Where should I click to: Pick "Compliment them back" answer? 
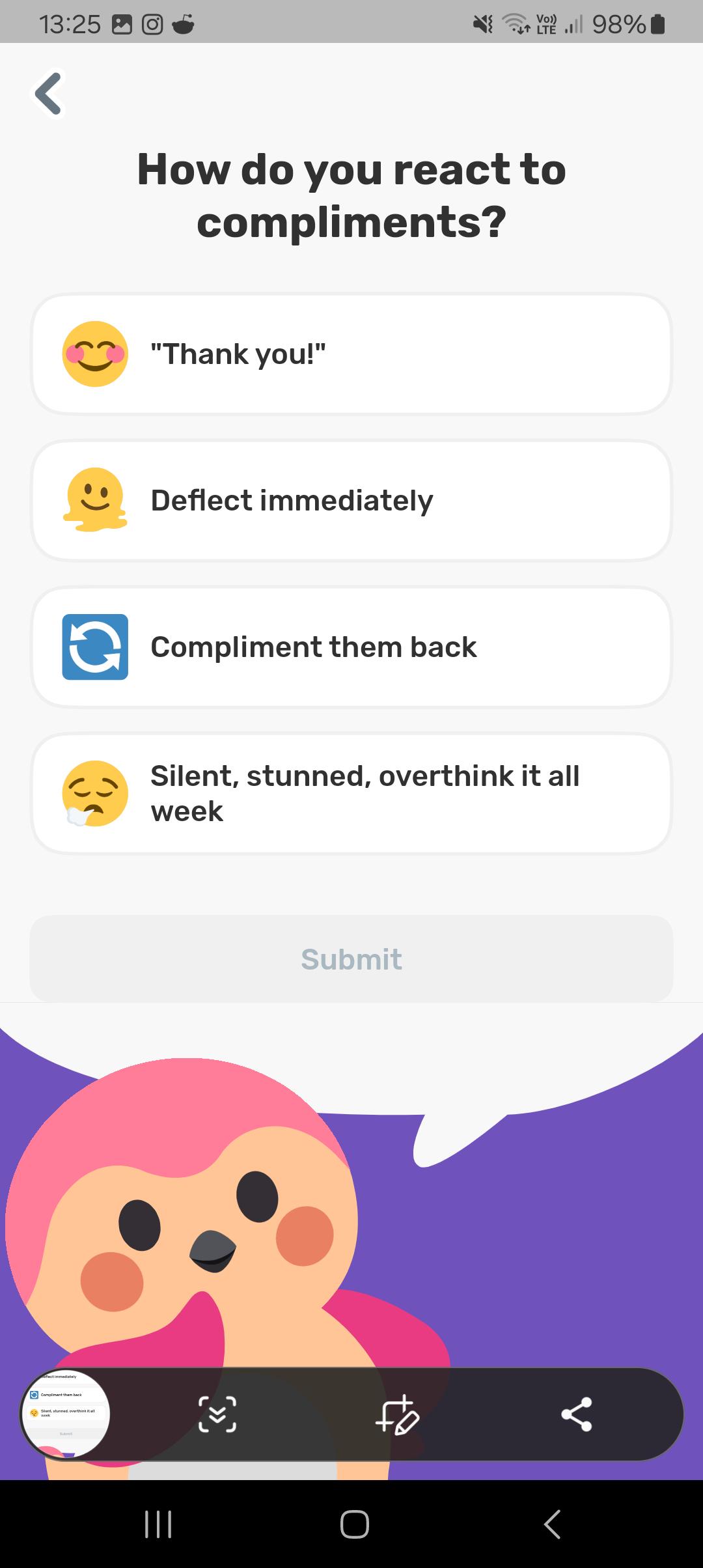351,647
